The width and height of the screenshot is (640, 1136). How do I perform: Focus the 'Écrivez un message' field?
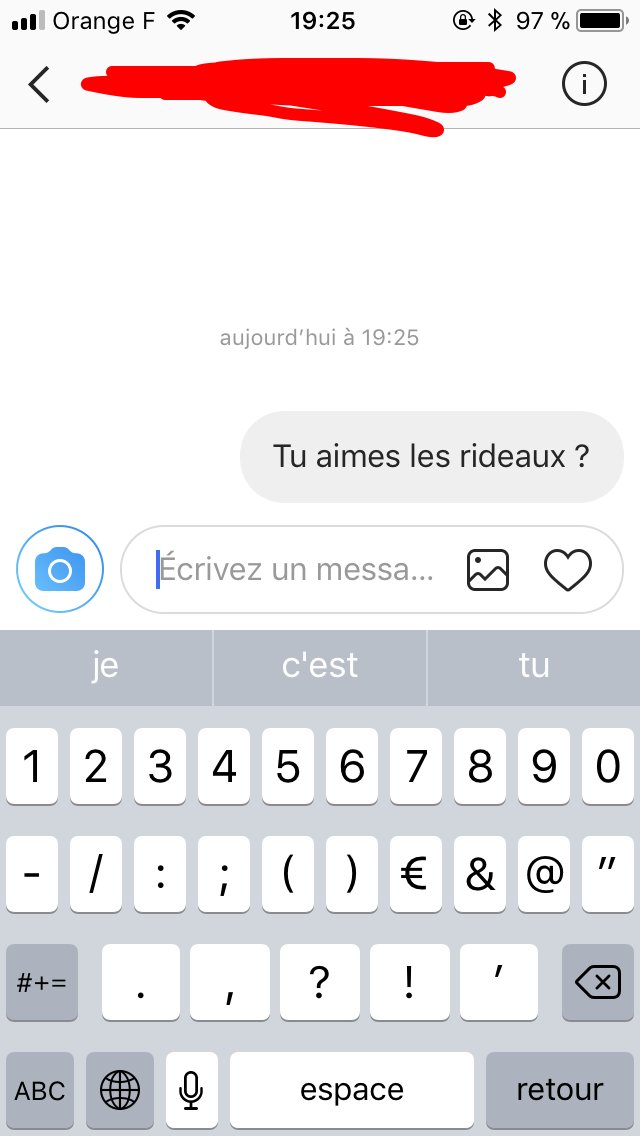click(300, 570)
